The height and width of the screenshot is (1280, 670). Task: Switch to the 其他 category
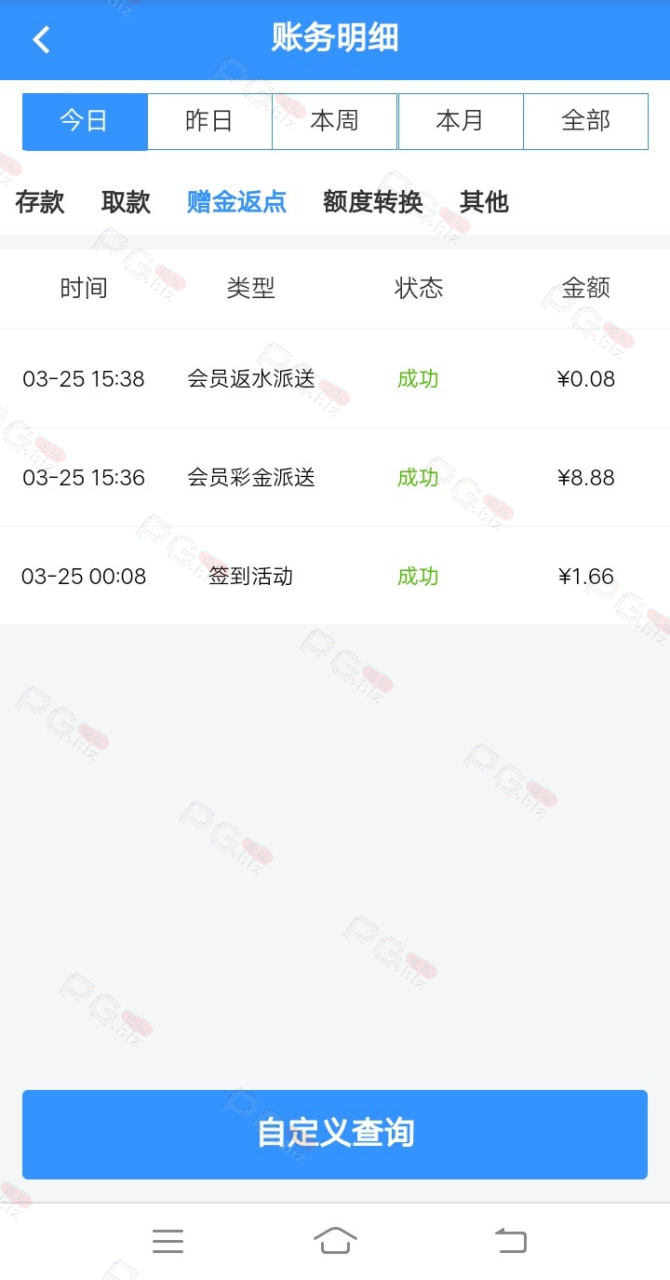coord(484,202)
